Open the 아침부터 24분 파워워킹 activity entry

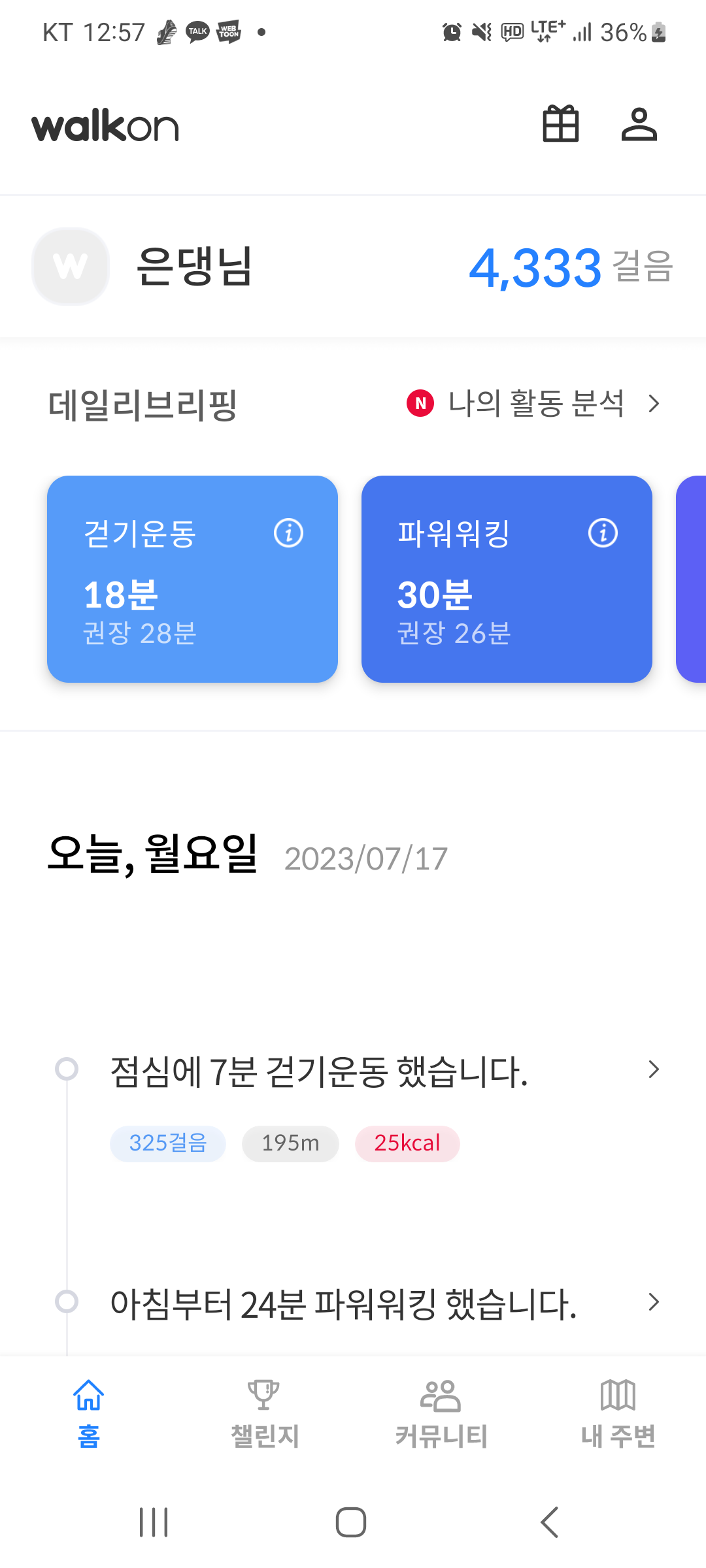(353, 1303)
